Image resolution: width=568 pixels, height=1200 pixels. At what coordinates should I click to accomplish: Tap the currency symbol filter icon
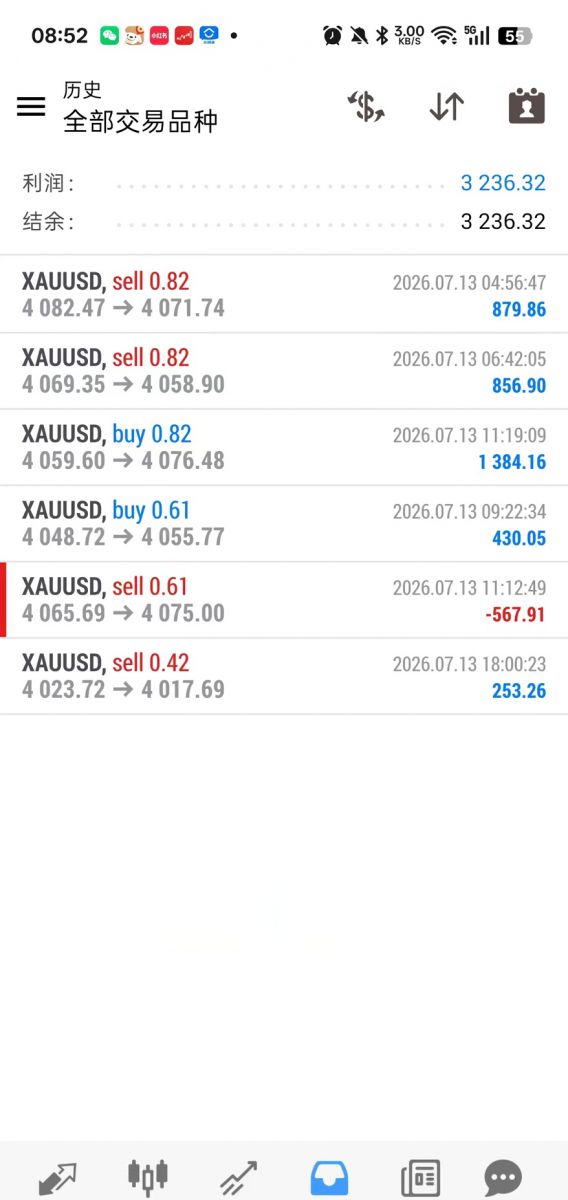click(x=366, y=106)
